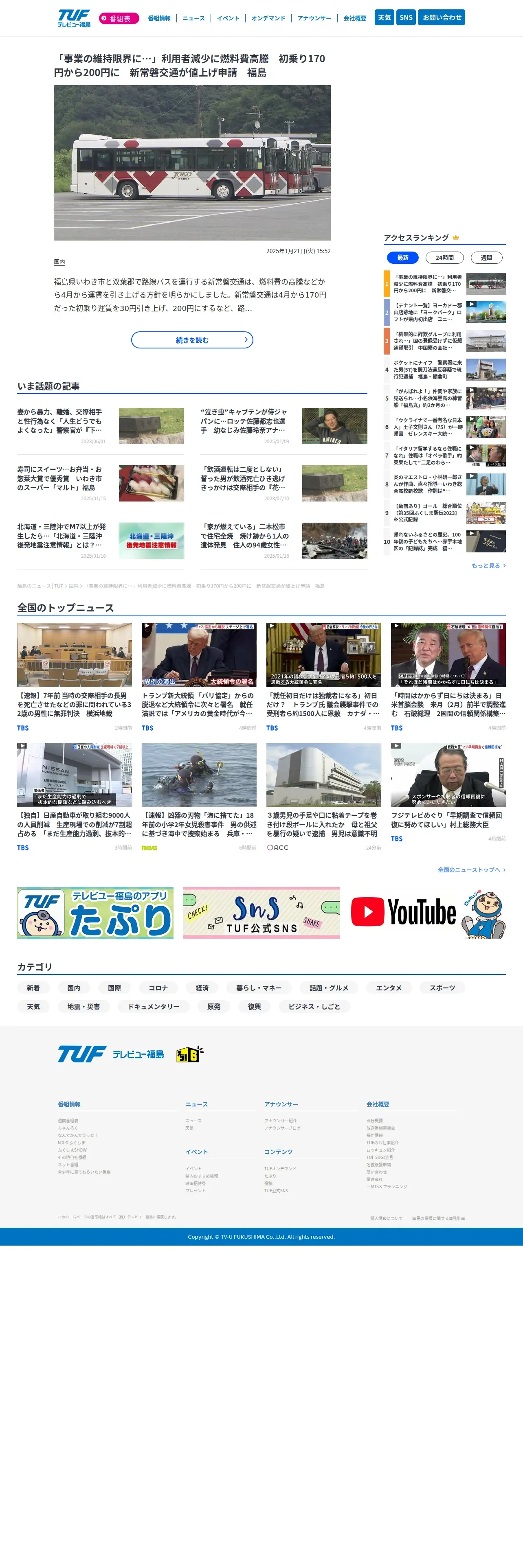Open the 天気 weather button
The width and height of the screenshot is (523, 1568).
pos(384,18)
